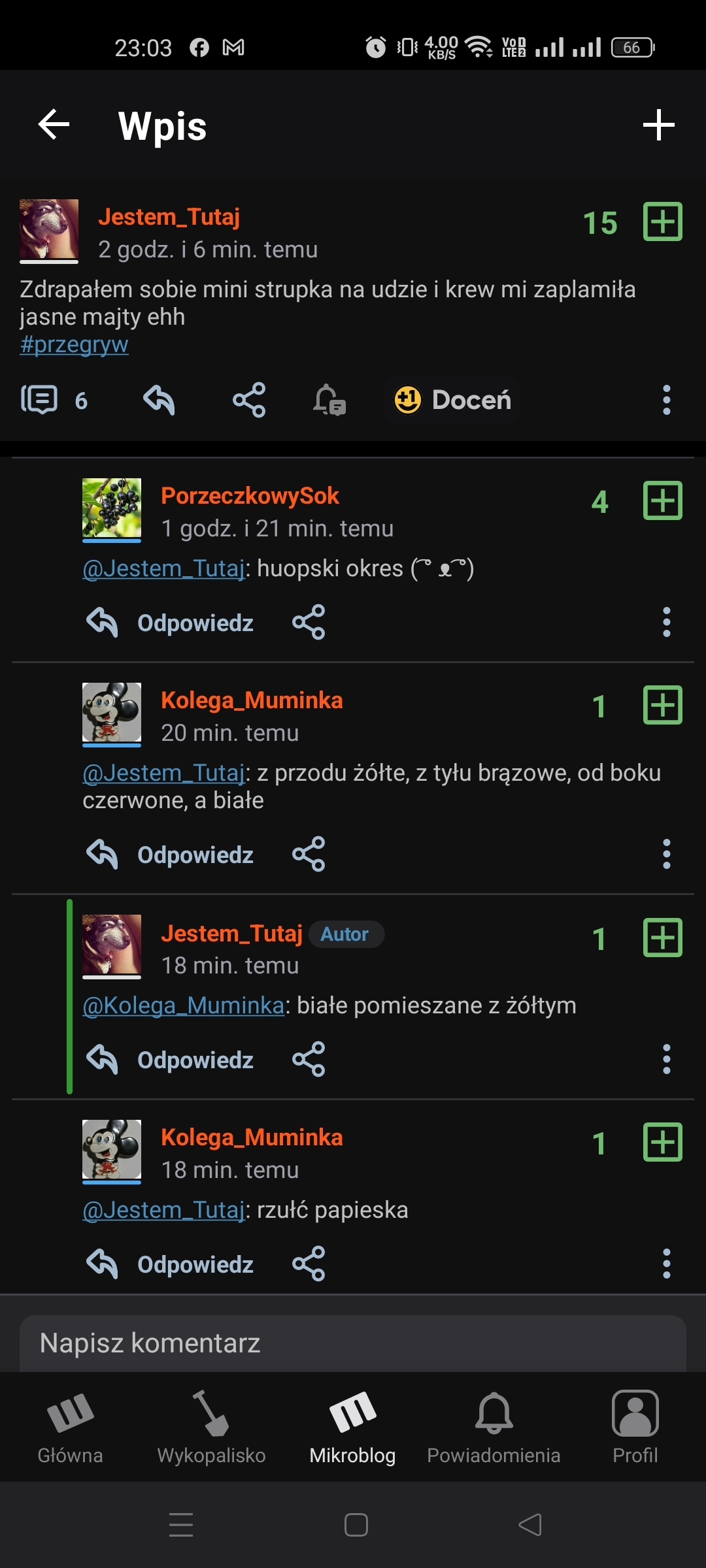Open the Powiadomienia tab

point(494,1429)
